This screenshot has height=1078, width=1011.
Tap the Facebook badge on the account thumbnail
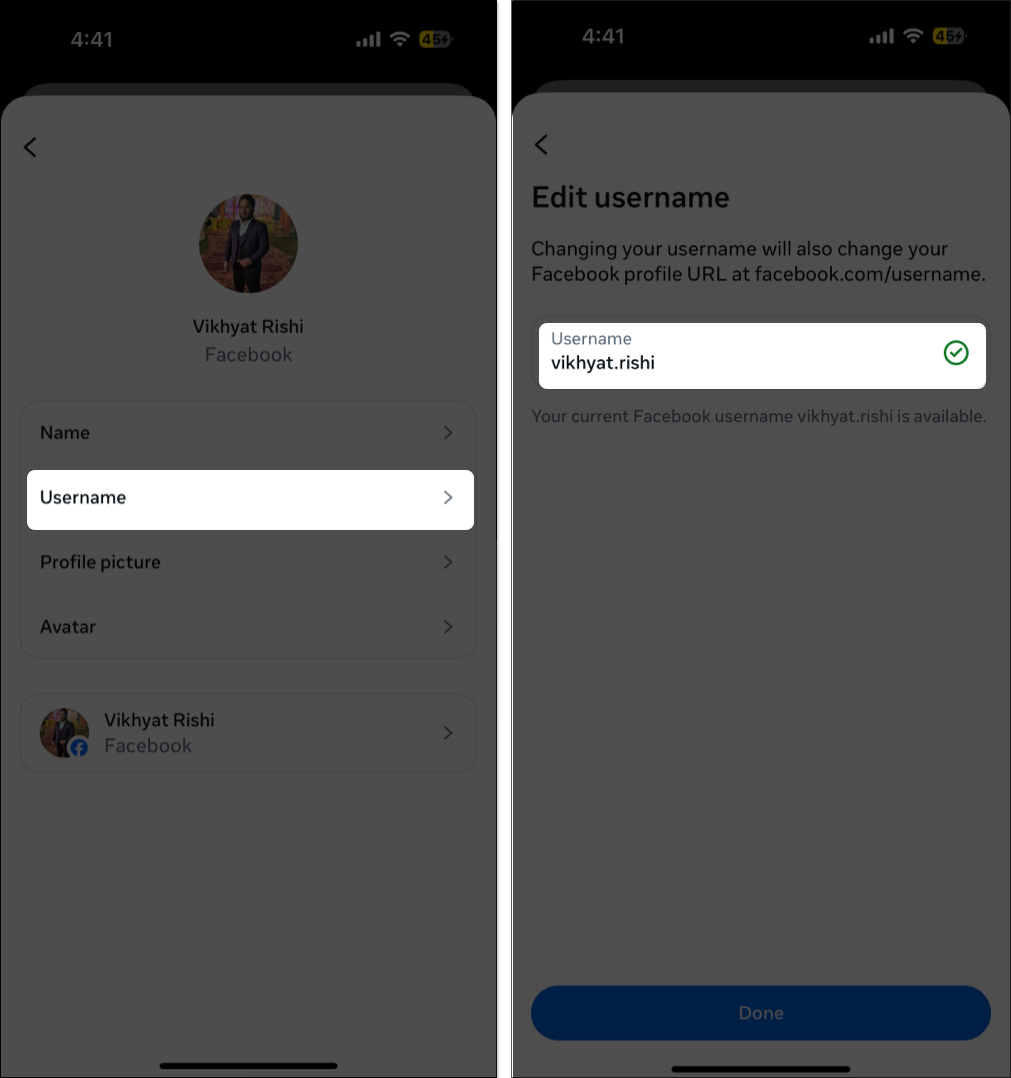tap(79, 746)
